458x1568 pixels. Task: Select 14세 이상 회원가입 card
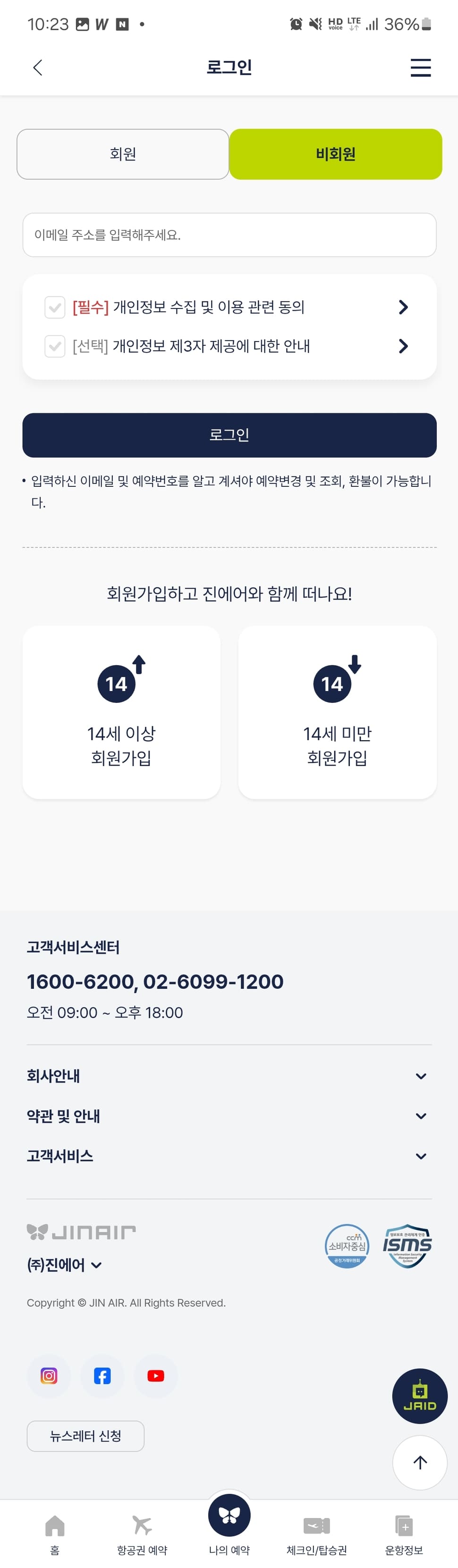tap(121, 712)
